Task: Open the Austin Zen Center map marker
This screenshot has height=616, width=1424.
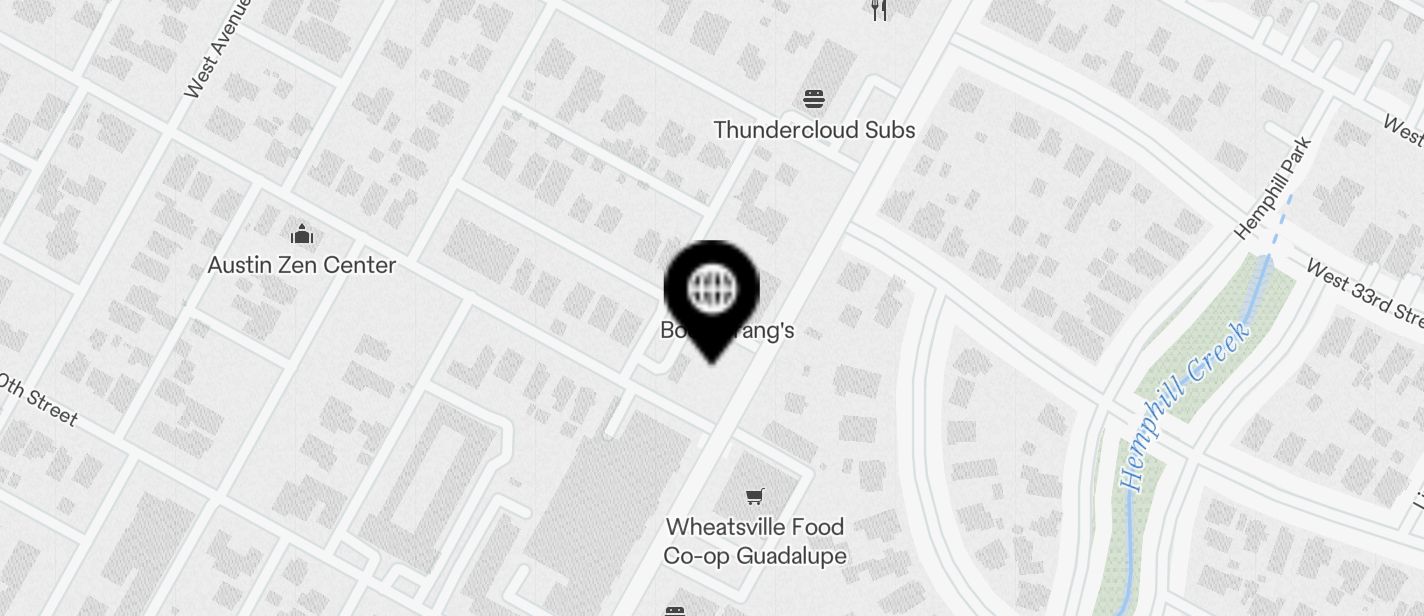Action: [301, 236]
